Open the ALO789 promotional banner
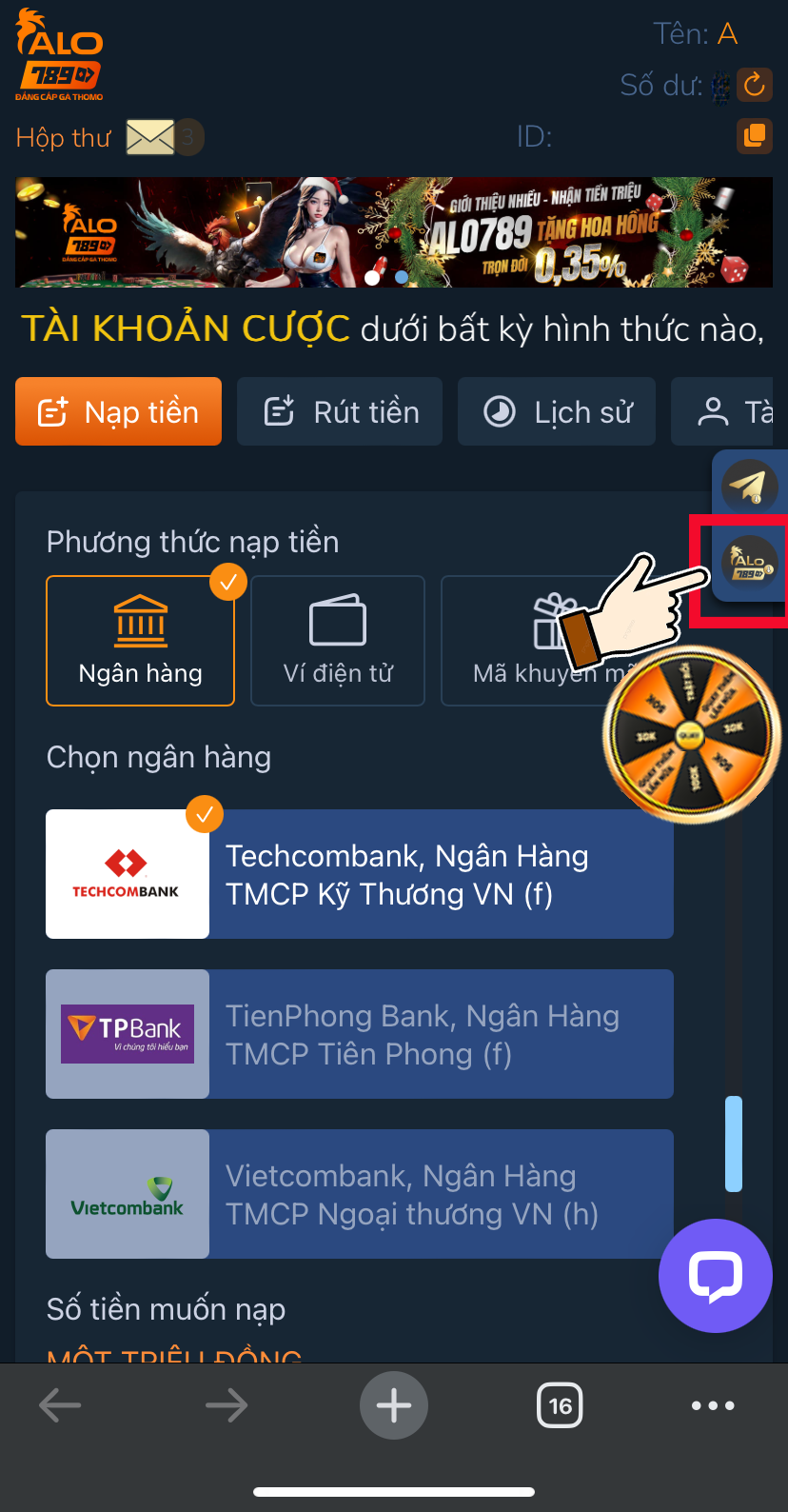 coord(394,232)
